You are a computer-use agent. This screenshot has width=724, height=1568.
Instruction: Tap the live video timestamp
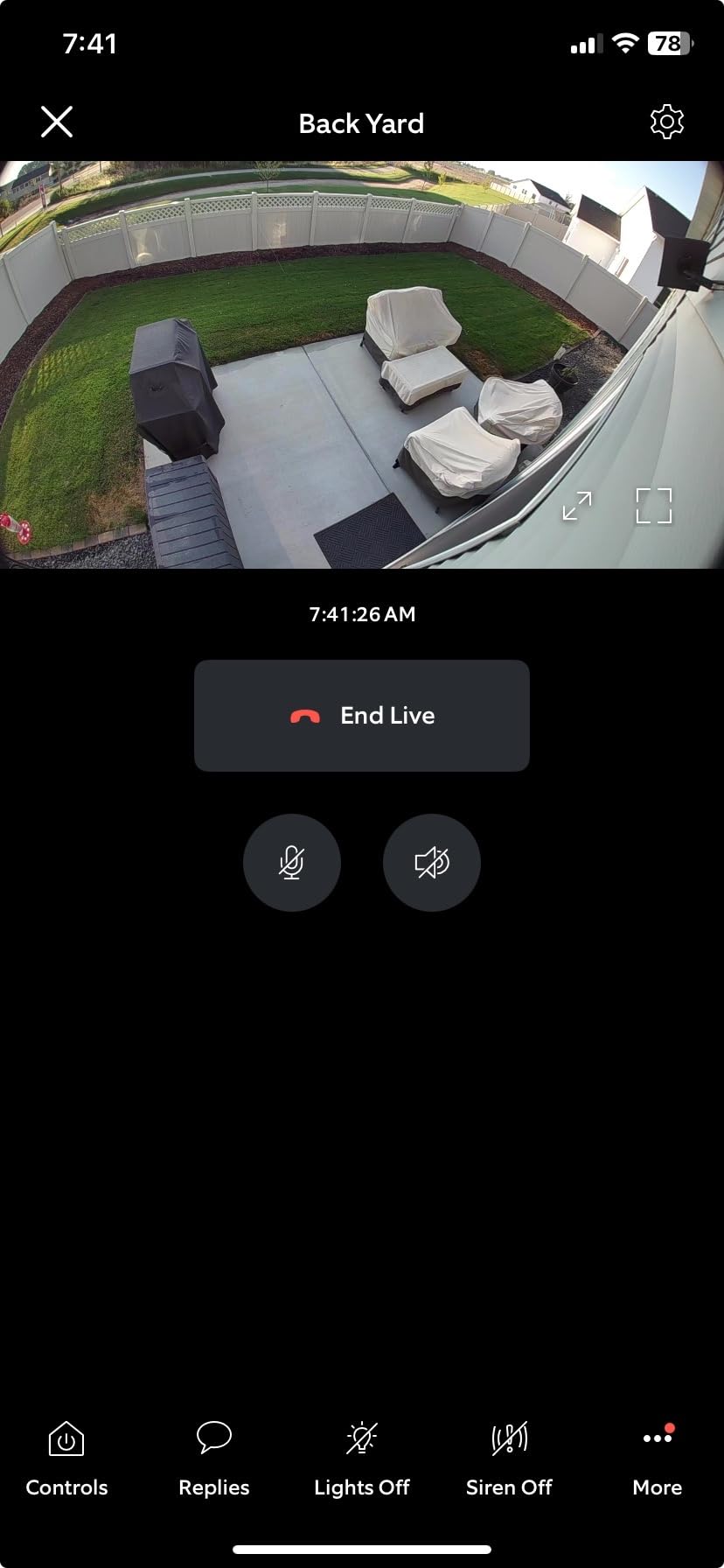coord(361,613)
